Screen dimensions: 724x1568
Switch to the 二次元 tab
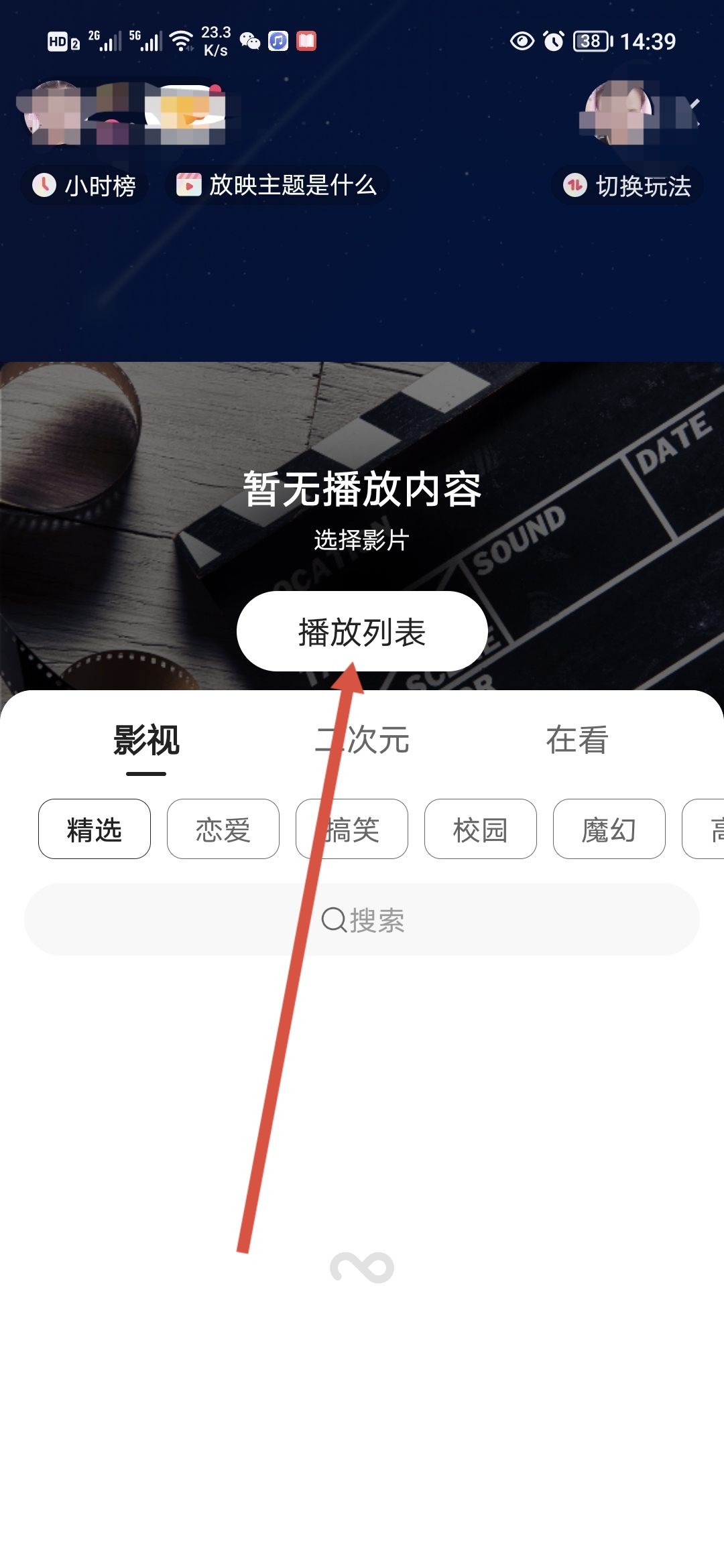coord(362,740)
